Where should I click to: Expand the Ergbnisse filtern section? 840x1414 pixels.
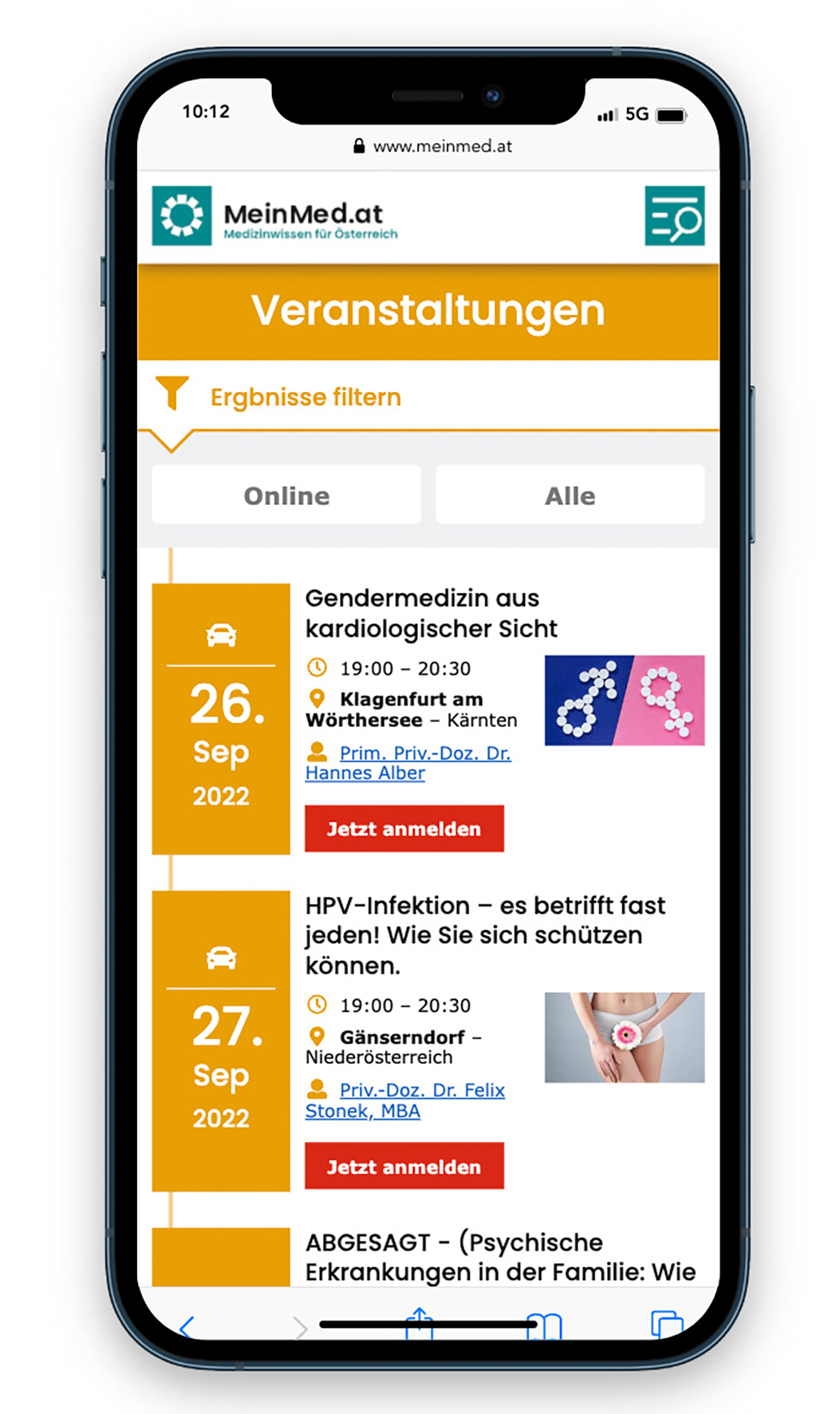(306, 397)
